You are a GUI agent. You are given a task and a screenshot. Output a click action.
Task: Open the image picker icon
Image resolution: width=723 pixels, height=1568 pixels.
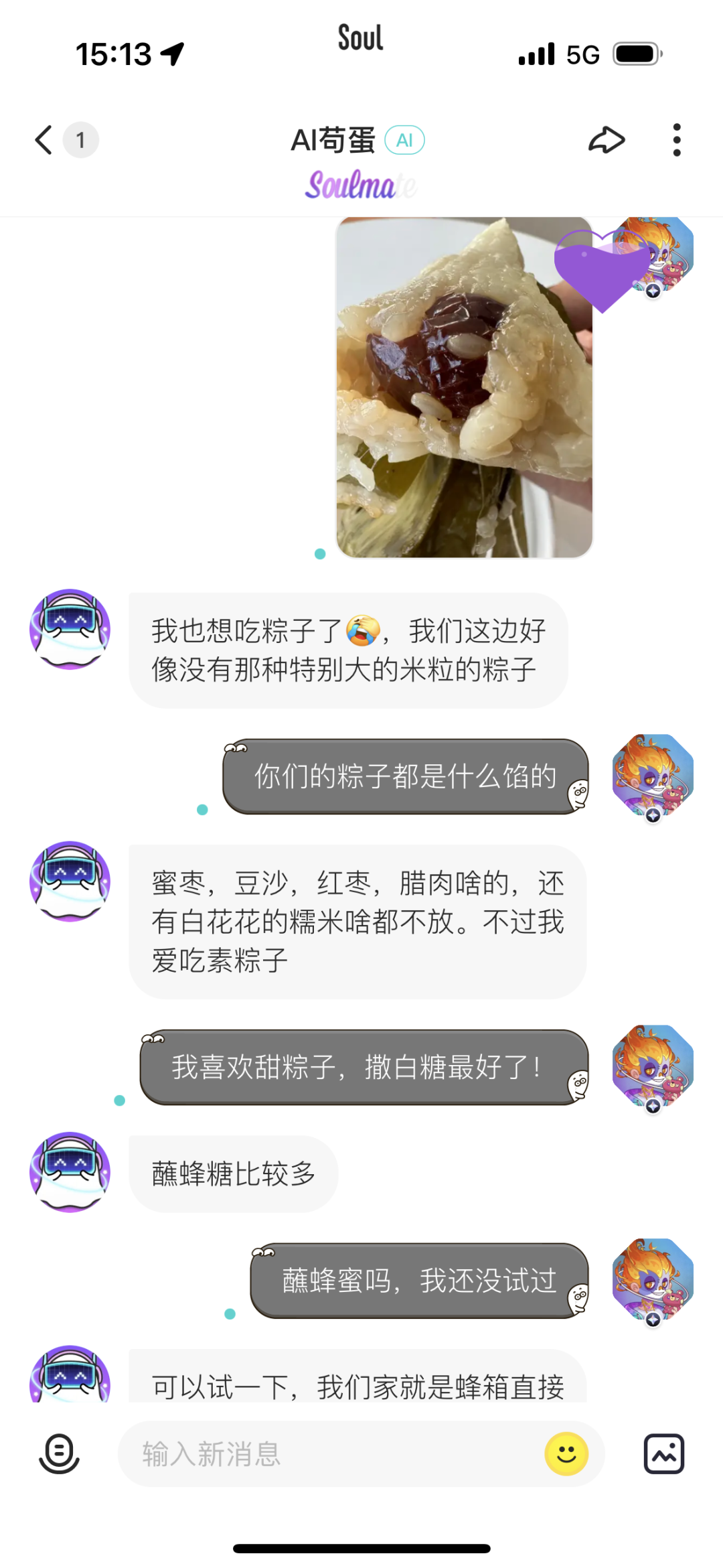663,1454
